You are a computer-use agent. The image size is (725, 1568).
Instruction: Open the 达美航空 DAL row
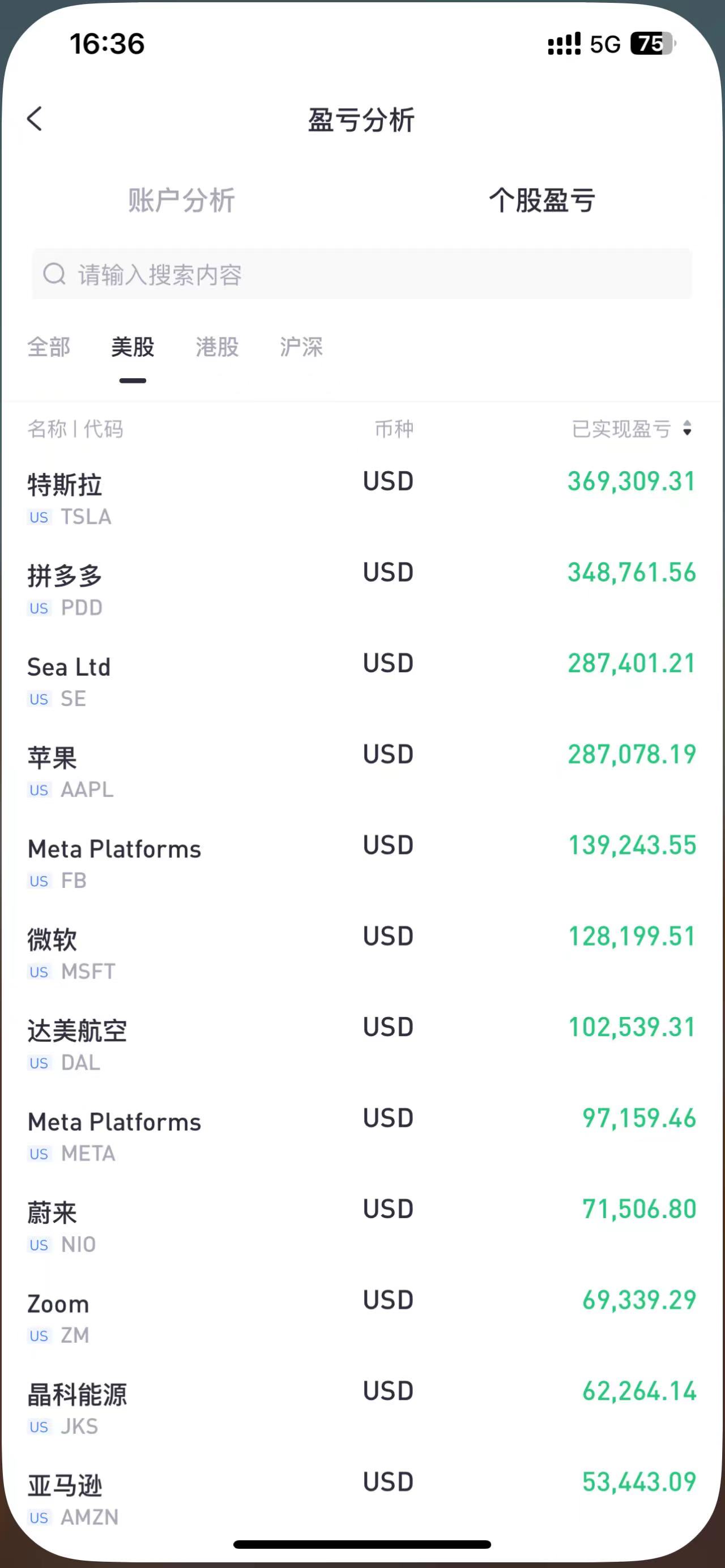point(362,1045)
